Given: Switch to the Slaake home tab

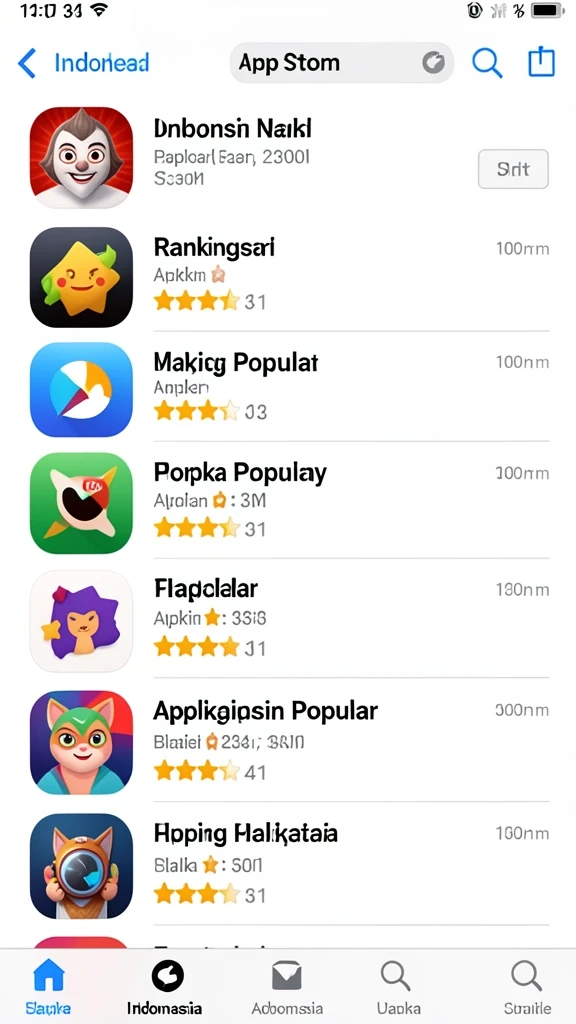Looking at the screenshot, I should [x=49, y=986].
